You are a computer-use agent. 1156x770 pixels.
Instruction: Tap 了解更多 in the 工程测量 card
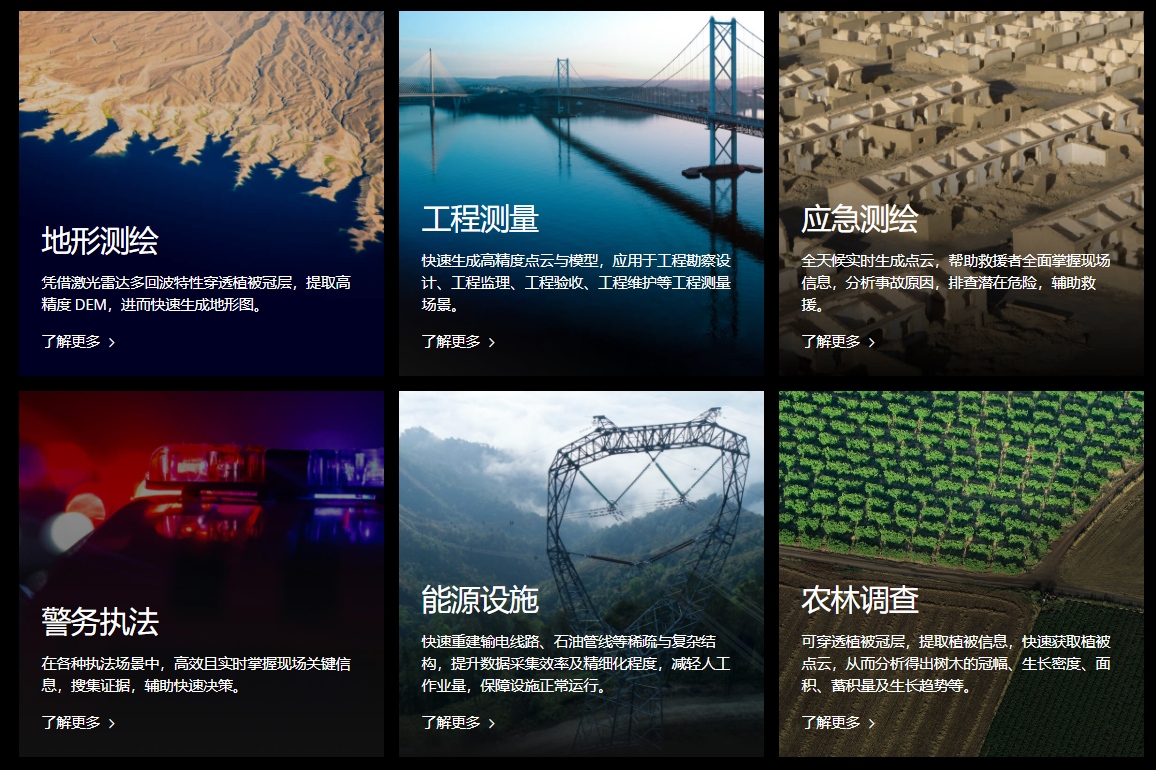click(458, 342)
